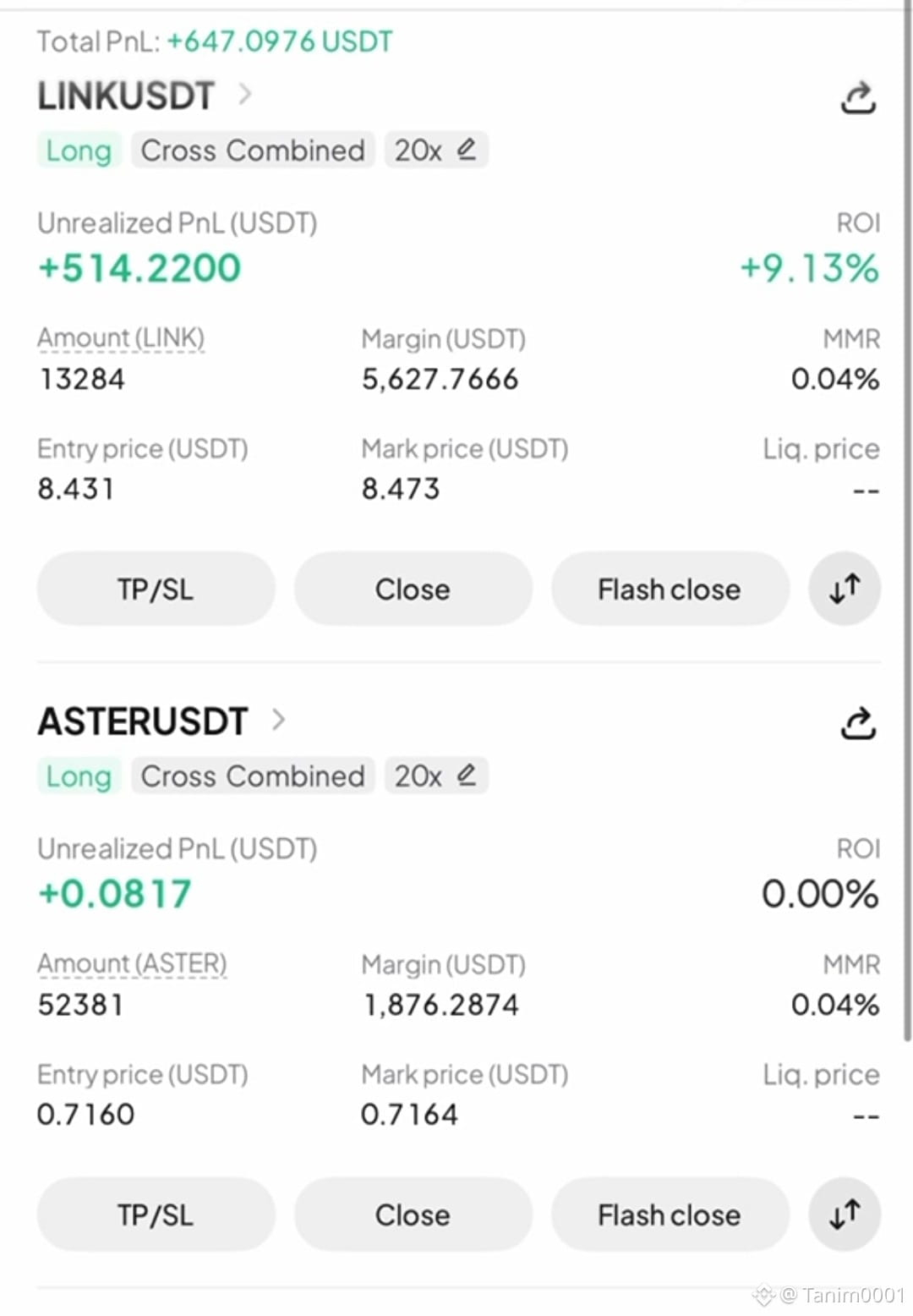Reverse the ASTERUSDT position

(x=845, y=1215)
